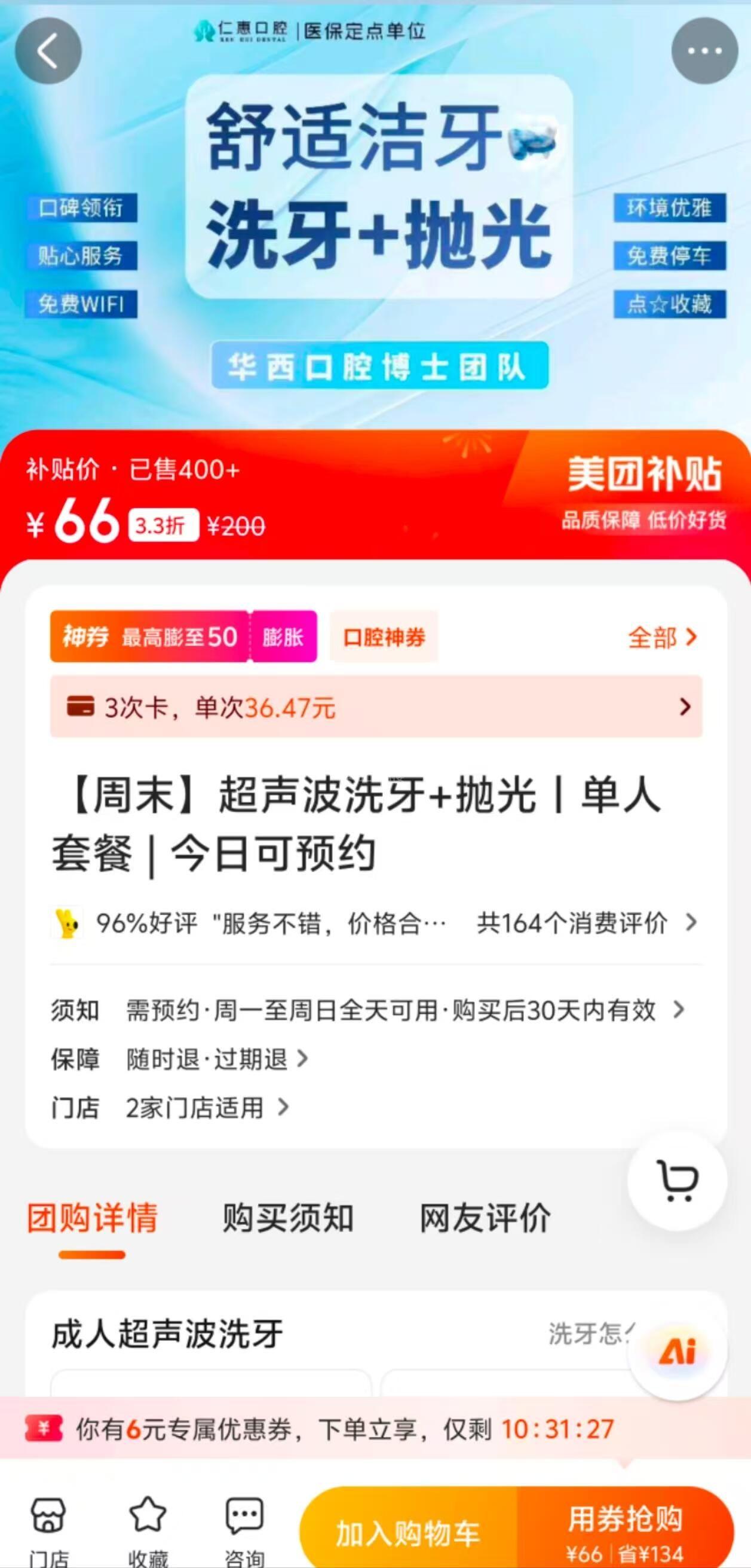View all coupons via 全部

point(662,637)
